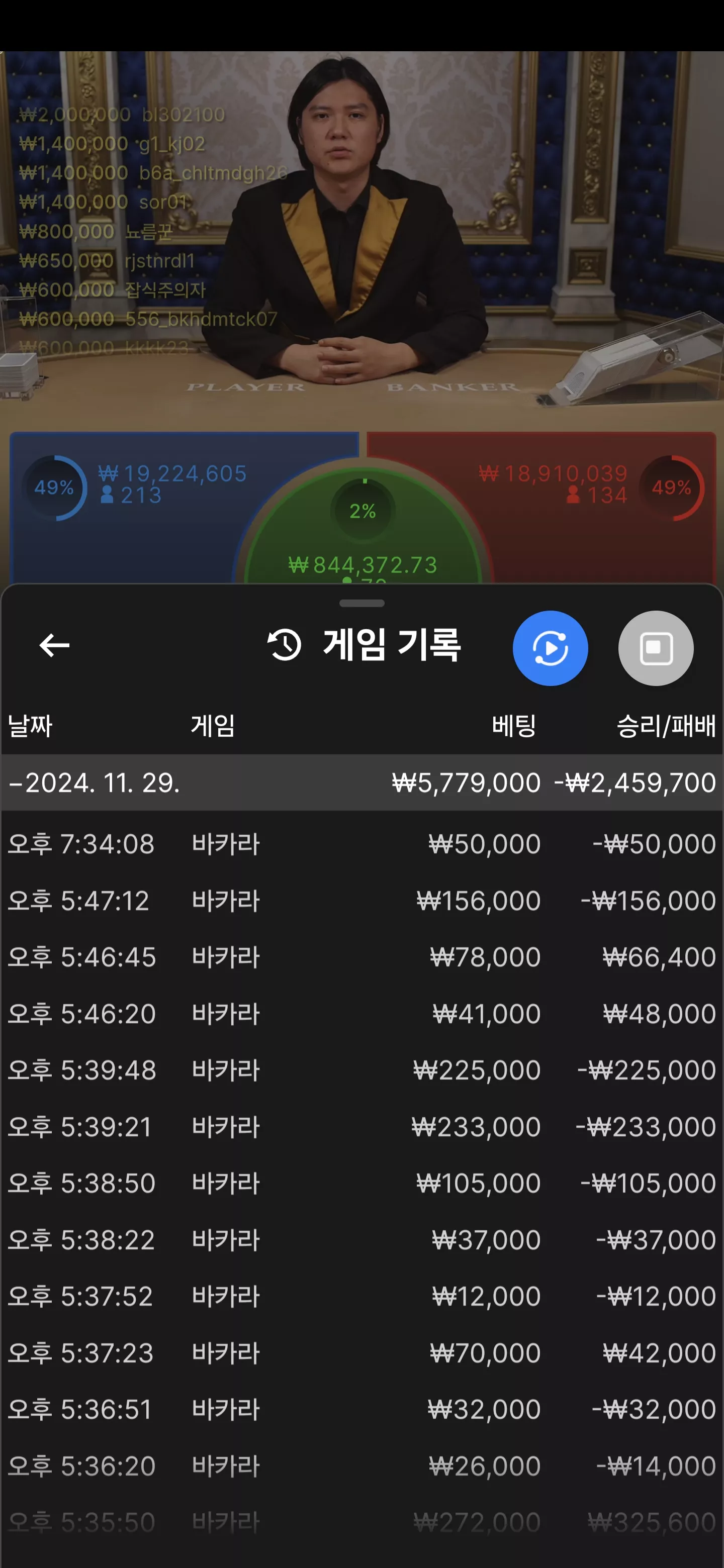The width and height of the screenshot is (724, 1568).
Task: View details of the 오후 5:46:20 game
Action: [361, 1014]
